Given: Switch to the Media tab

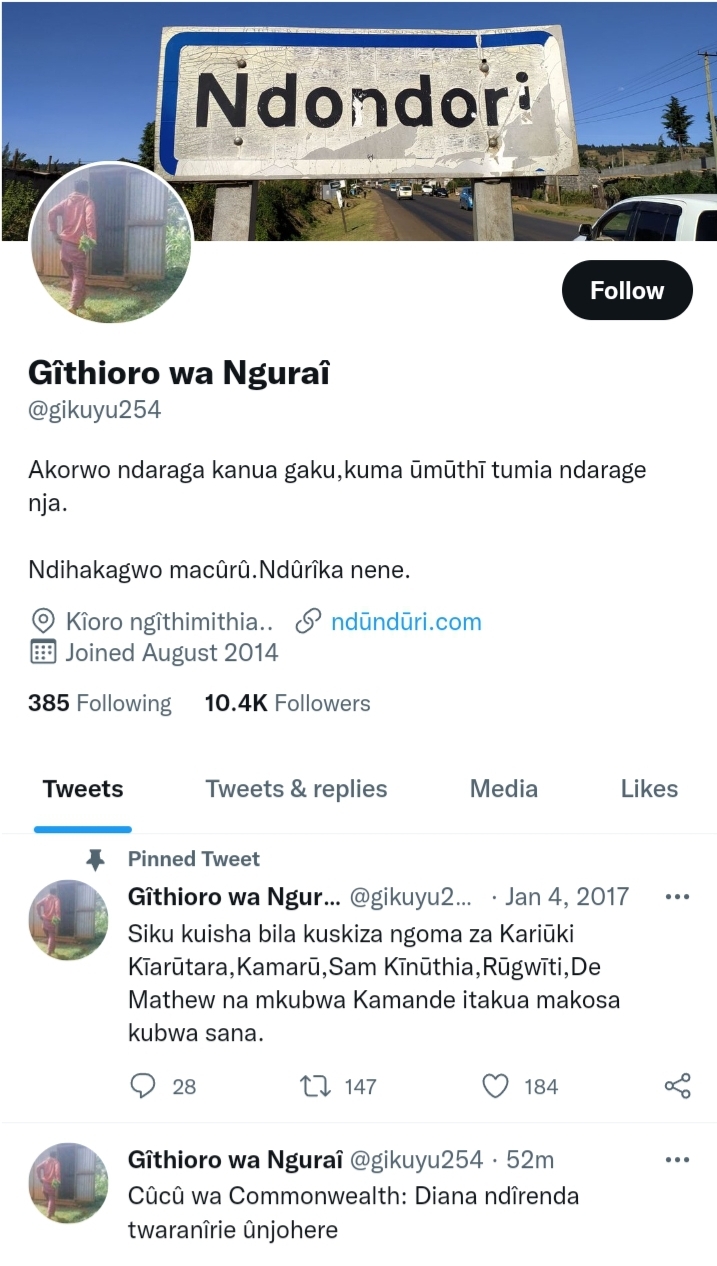Looking at the screenshot, I should click(503, 789).
